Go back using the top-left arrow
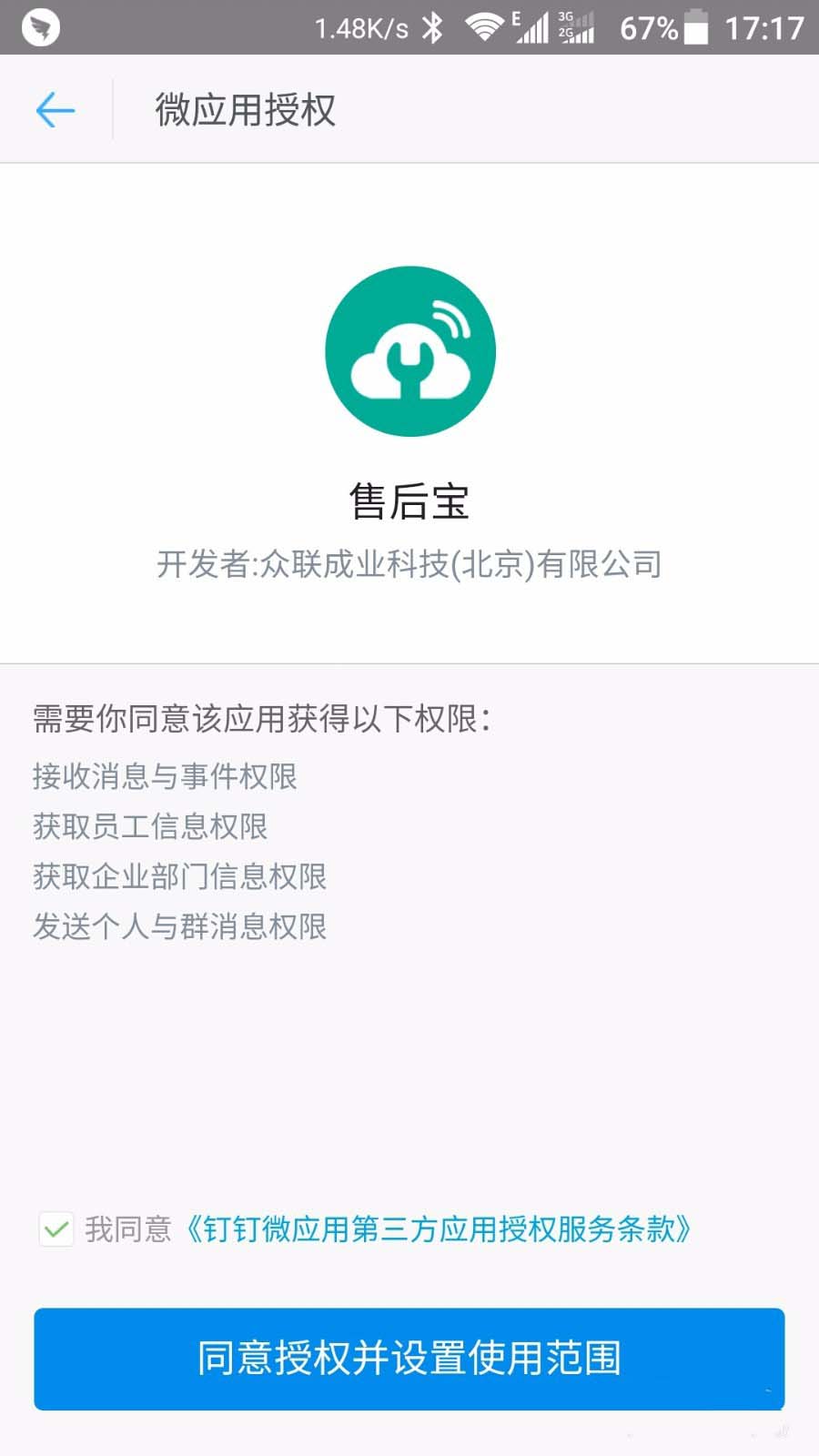This screenshot has height=1456, width=819. [x=55, y=110]
